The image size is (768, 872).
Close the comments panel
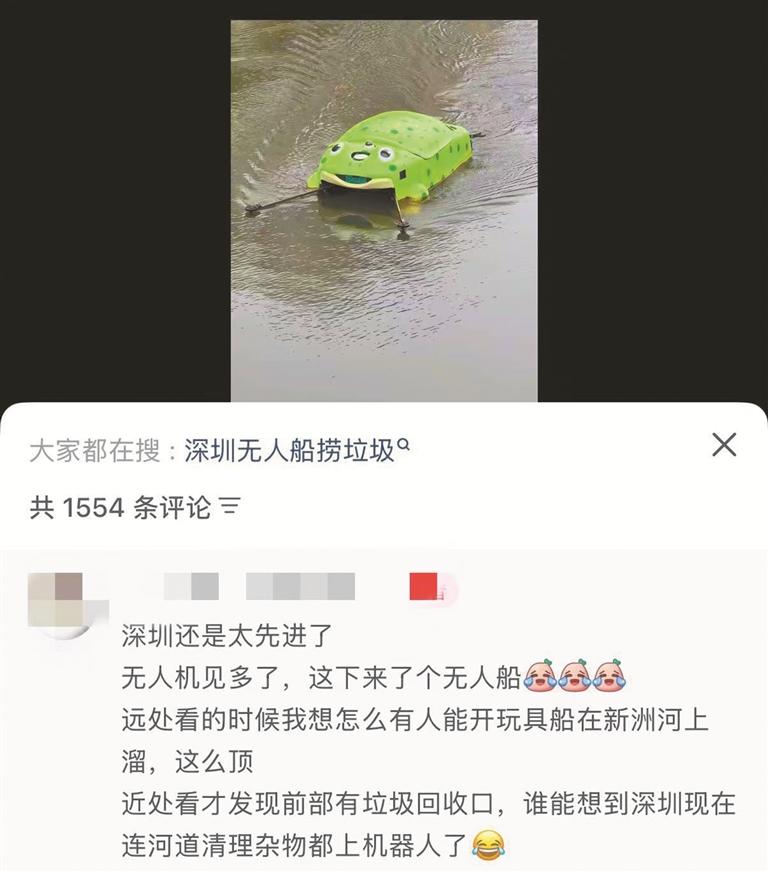pyautogui.click(x=724, y=445)
